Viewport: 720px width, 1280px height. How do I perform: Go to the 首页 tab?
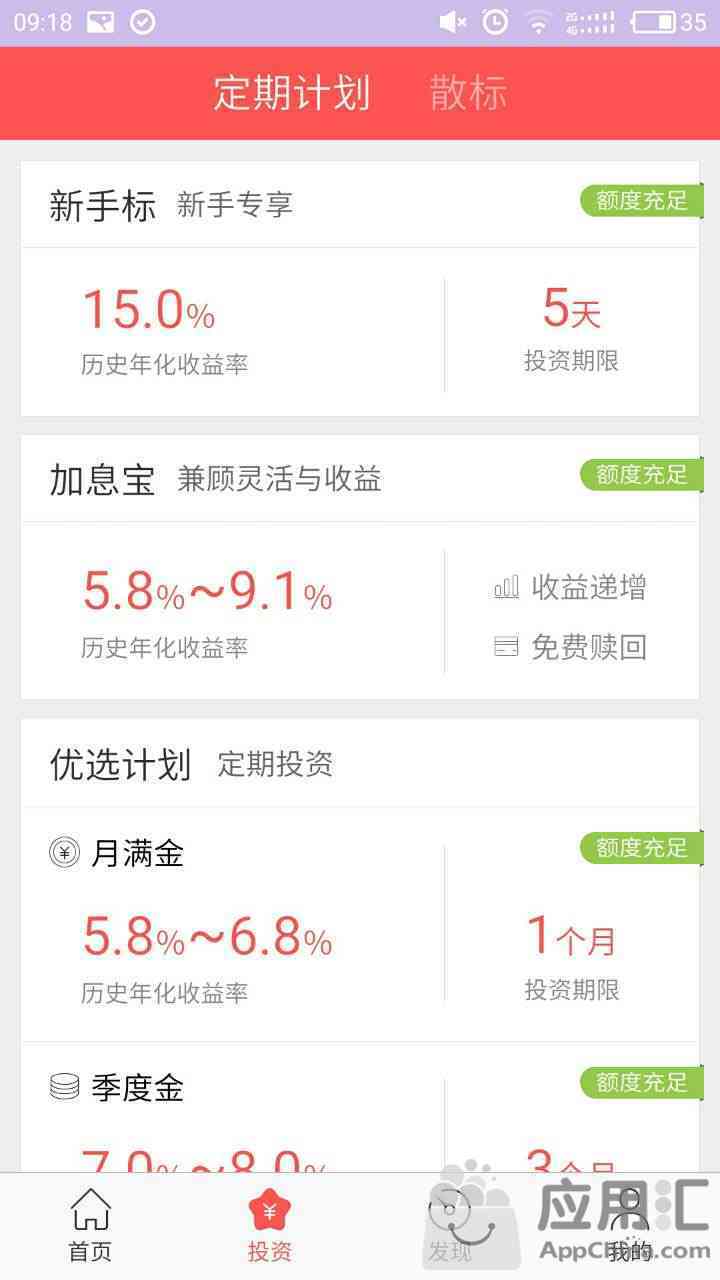click(90, 1226)
